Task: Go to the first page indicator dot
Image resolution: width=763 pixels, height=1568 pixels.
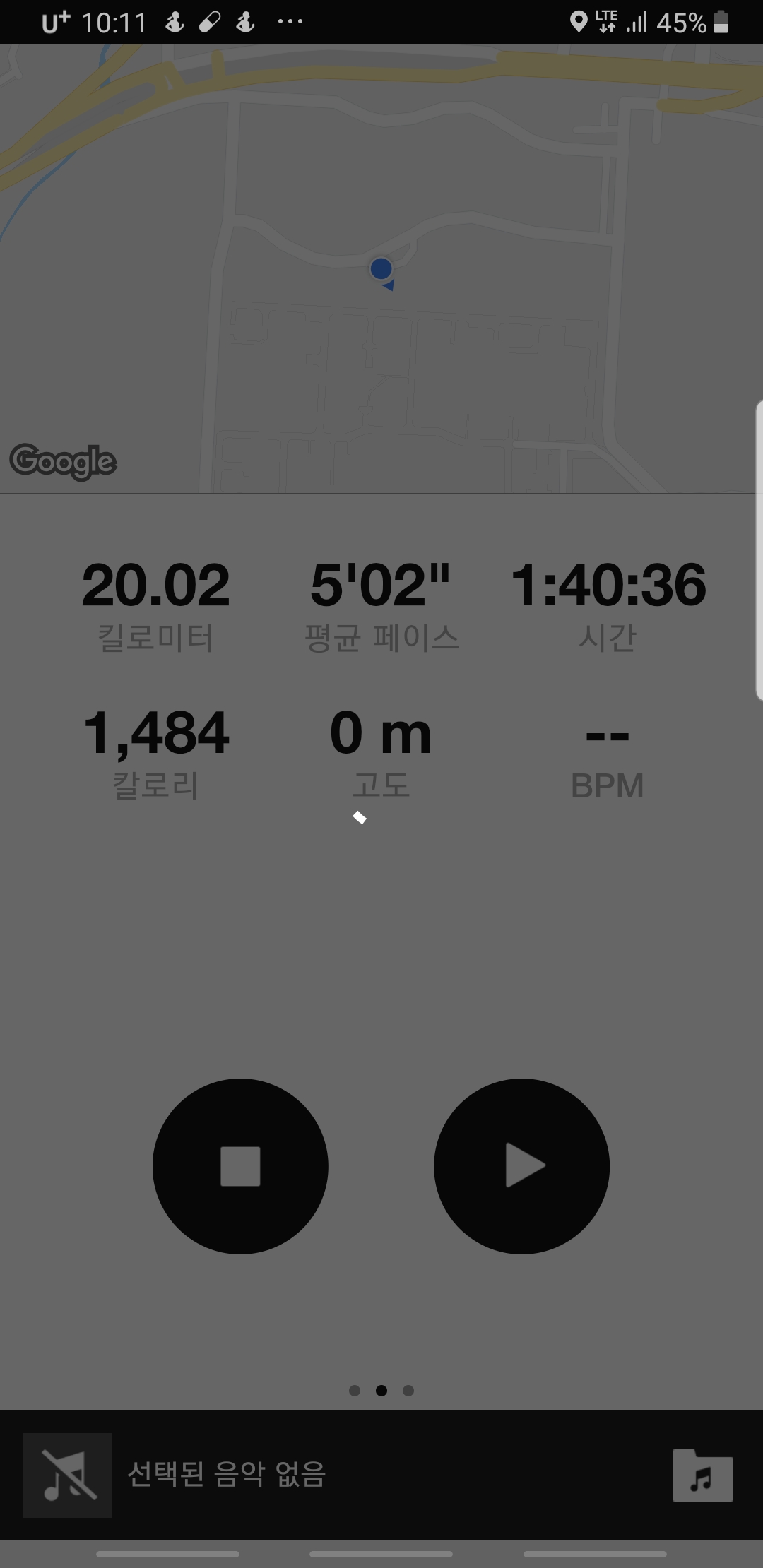Action: tap(355, 1391)
